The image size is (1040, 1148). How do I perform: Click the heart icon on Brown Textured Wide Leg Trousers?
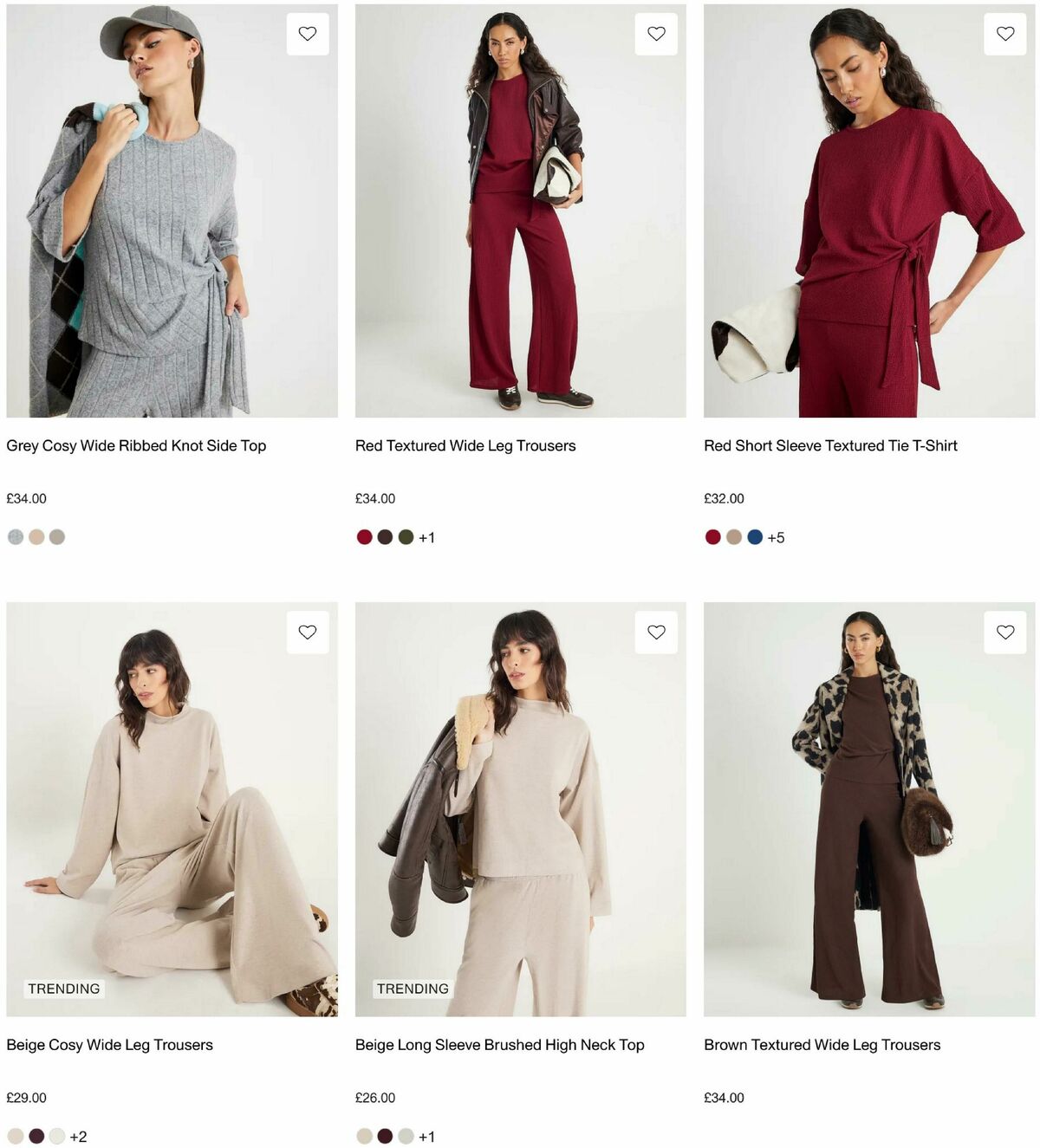click(1004, 632)
